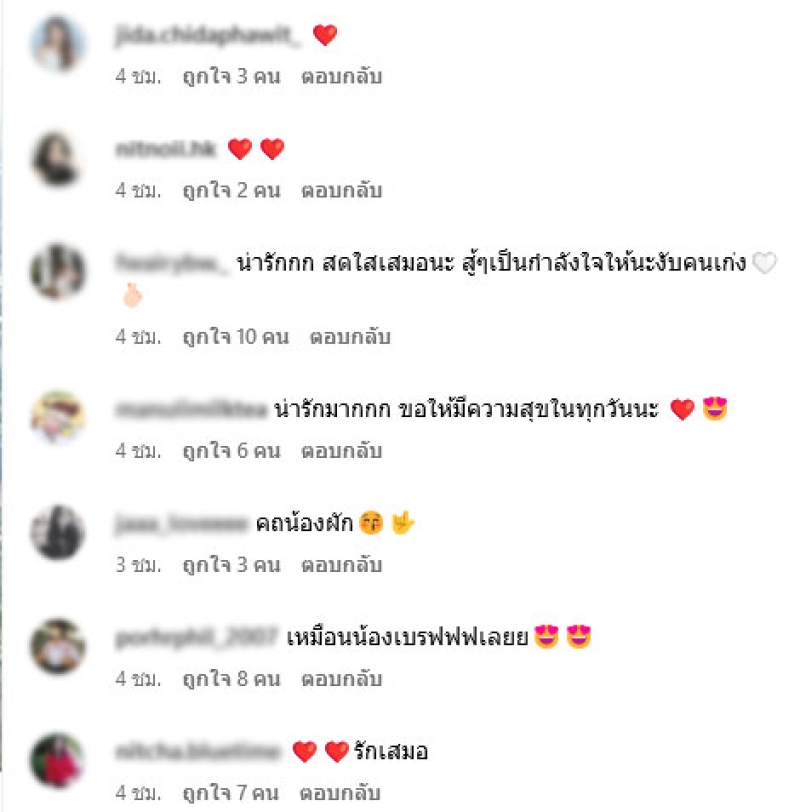The height and width of the screenshot is (812, 800).
Task: Open 'ถูกใจ 6 คน' likers list
Action: (231, 451)
